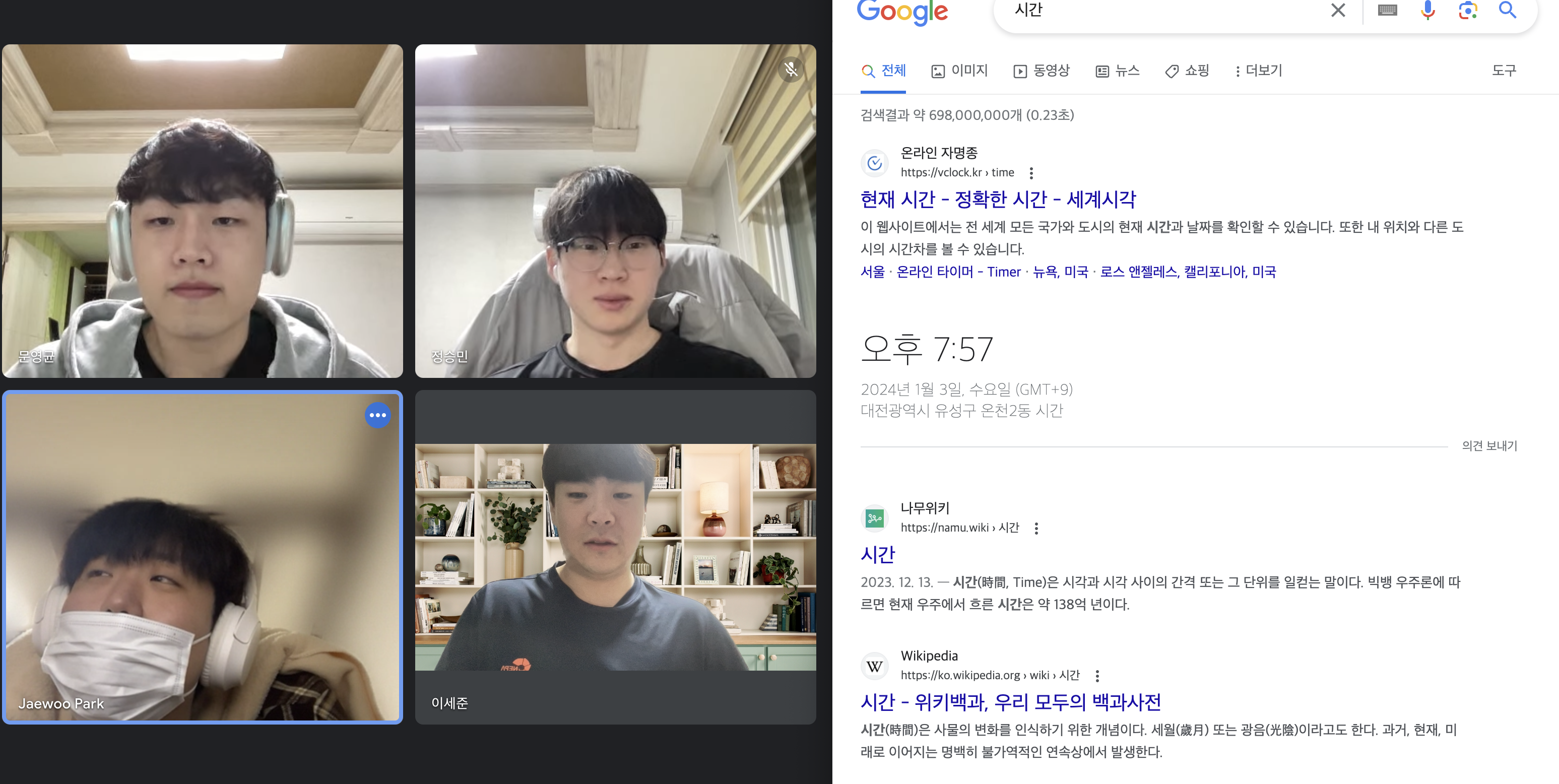
Task: Switch to the 동영상 tab
Action: [x=1042, y=71]
